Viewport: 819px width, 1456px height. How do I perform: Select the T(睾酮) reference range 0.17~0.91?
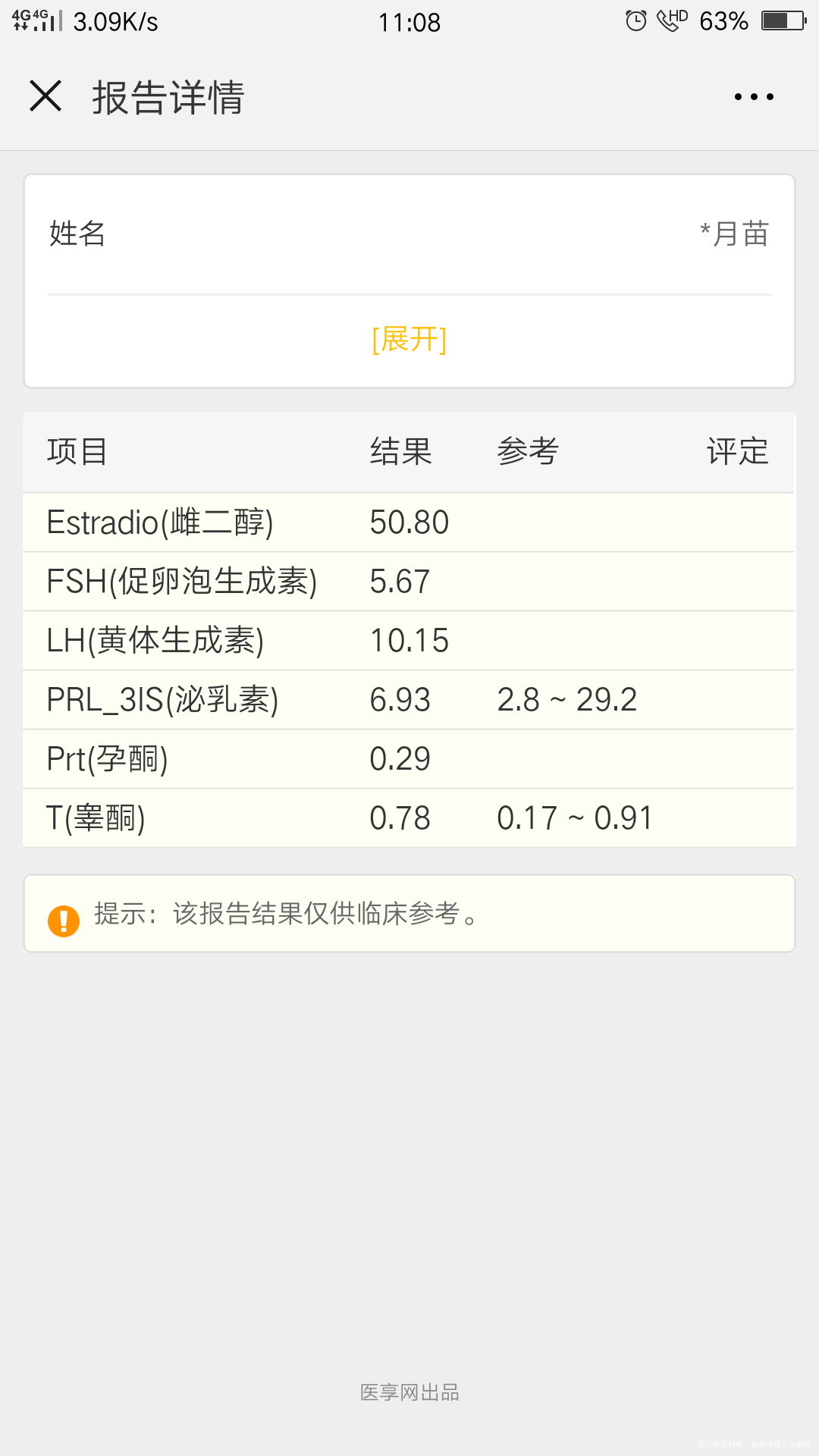574,817
